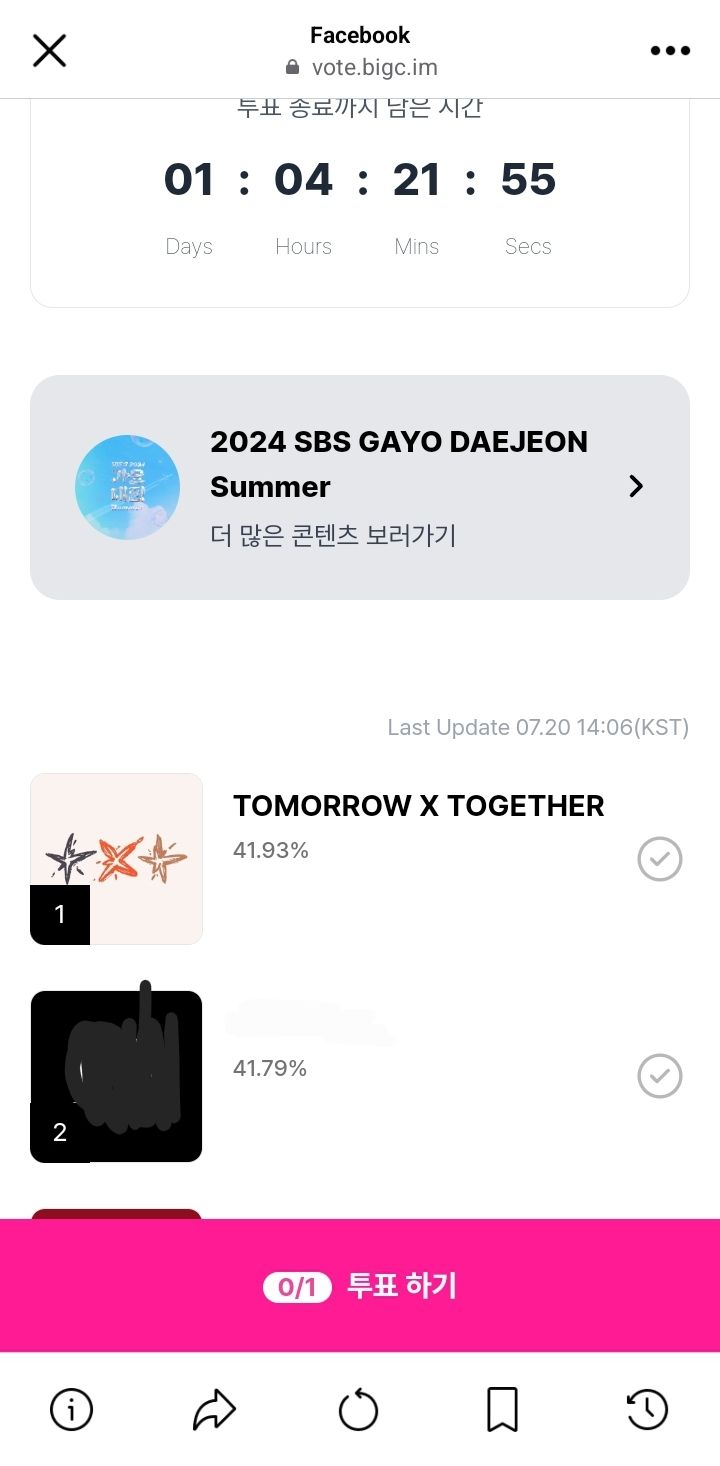Bookmark this page
720x1466 pixels.
pyautogui.click(x=502, y=1410)
